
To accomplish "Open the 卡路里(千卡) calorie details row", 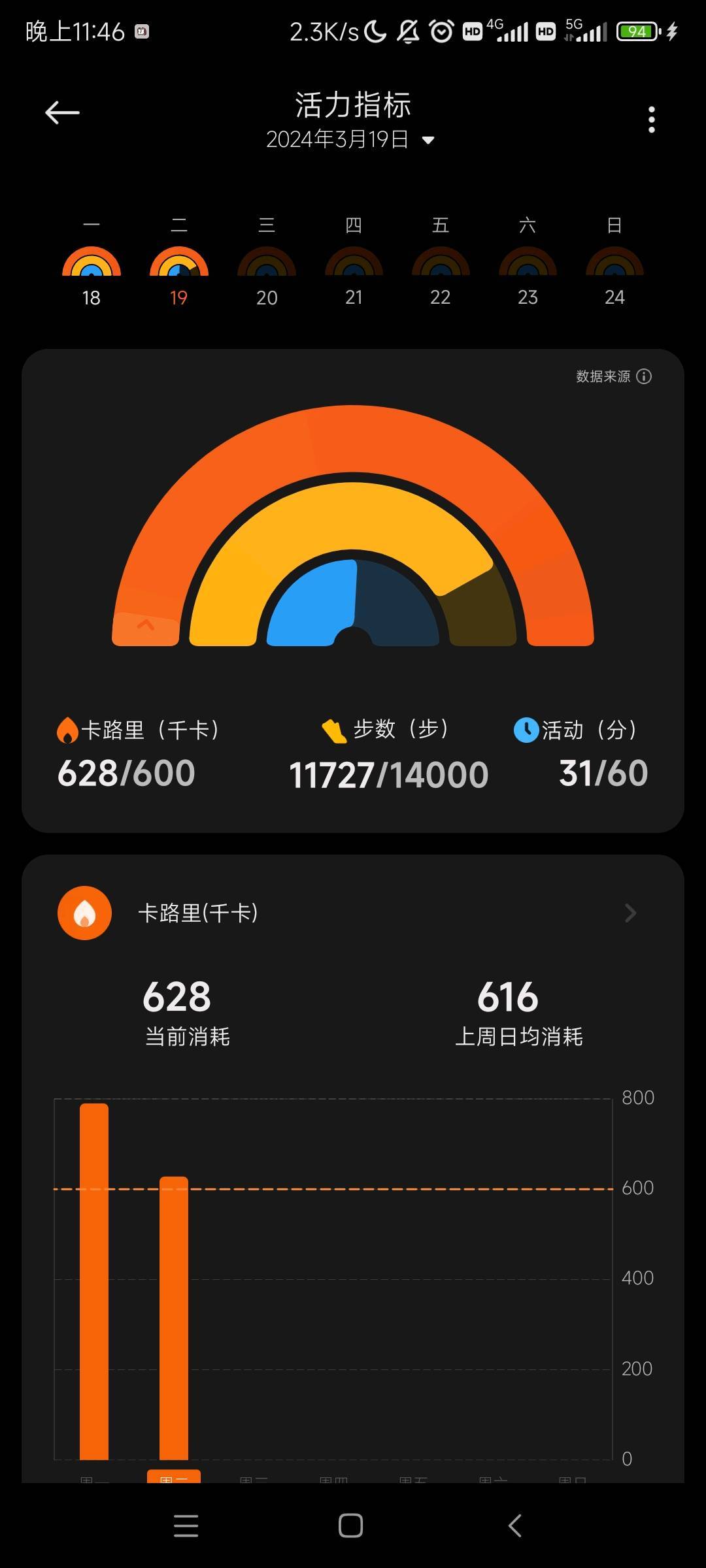I will (x=353, y=913).
